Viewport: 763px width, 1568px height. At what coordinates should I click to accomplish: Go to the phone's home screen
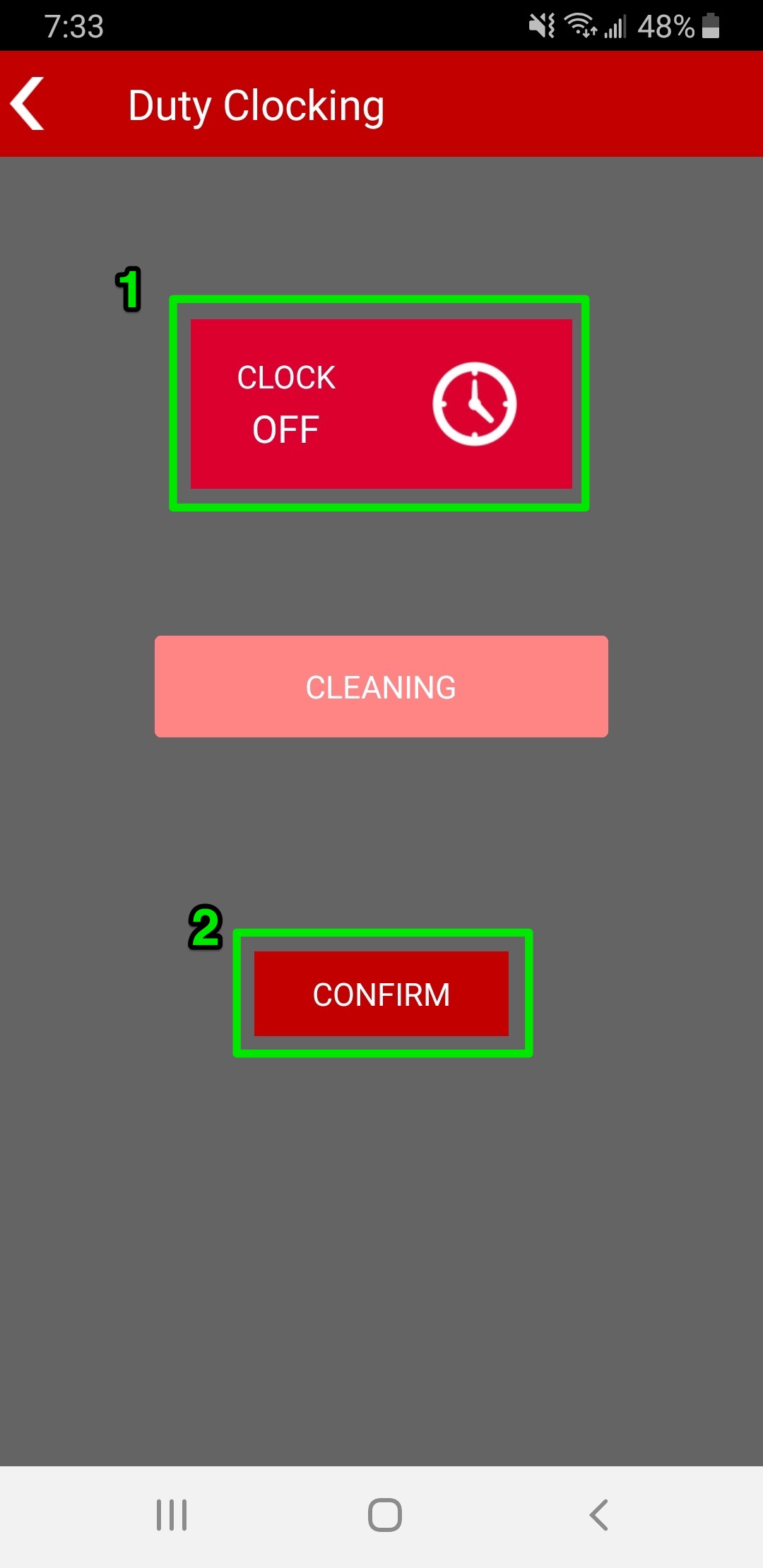pos(384,1515)
